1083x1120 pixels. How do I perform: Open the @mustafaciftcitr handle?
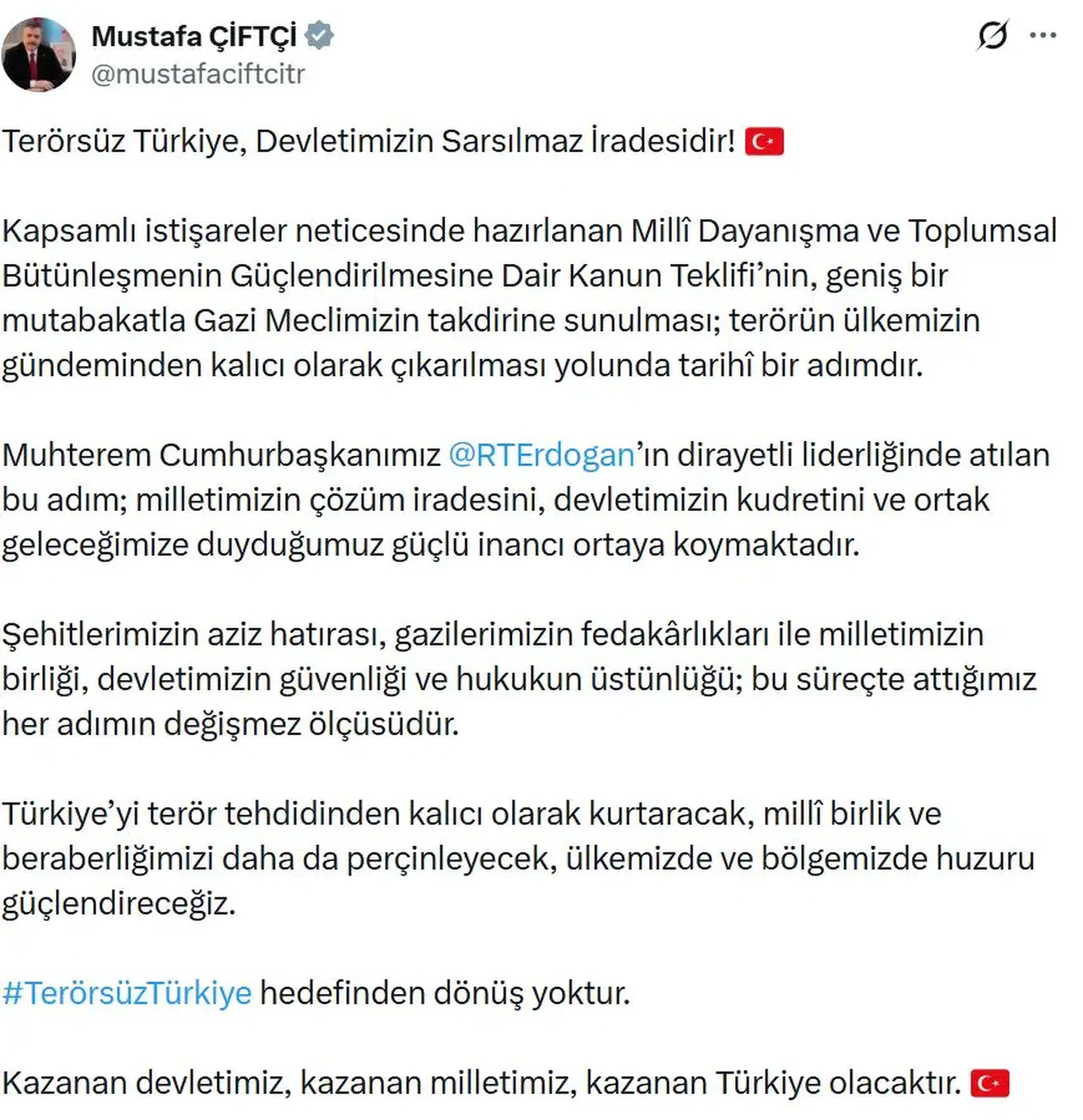(x=198, y=74)
